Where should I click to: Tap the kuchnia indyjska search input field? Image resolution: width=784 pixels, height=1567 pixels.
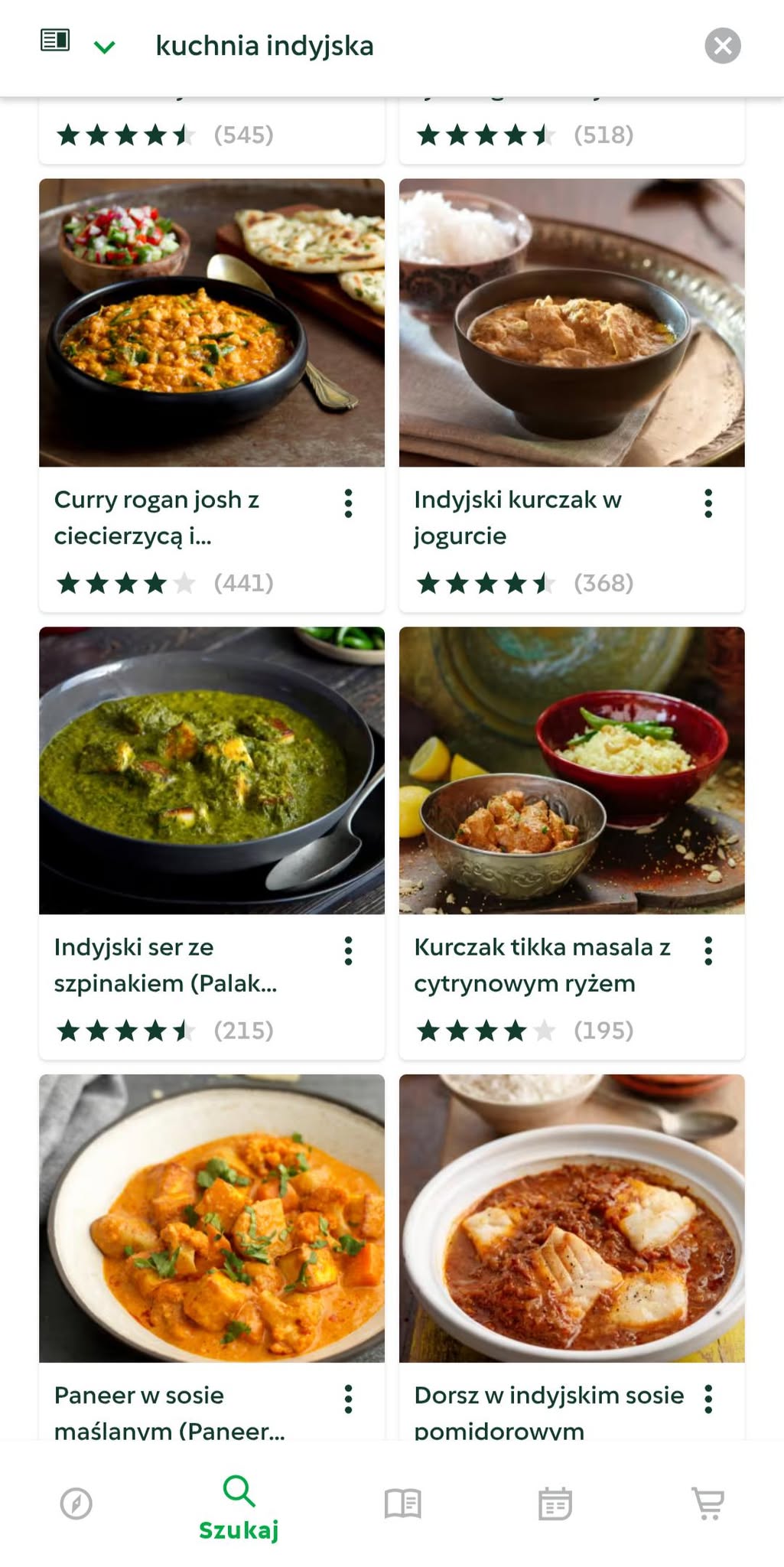(265, 45)
